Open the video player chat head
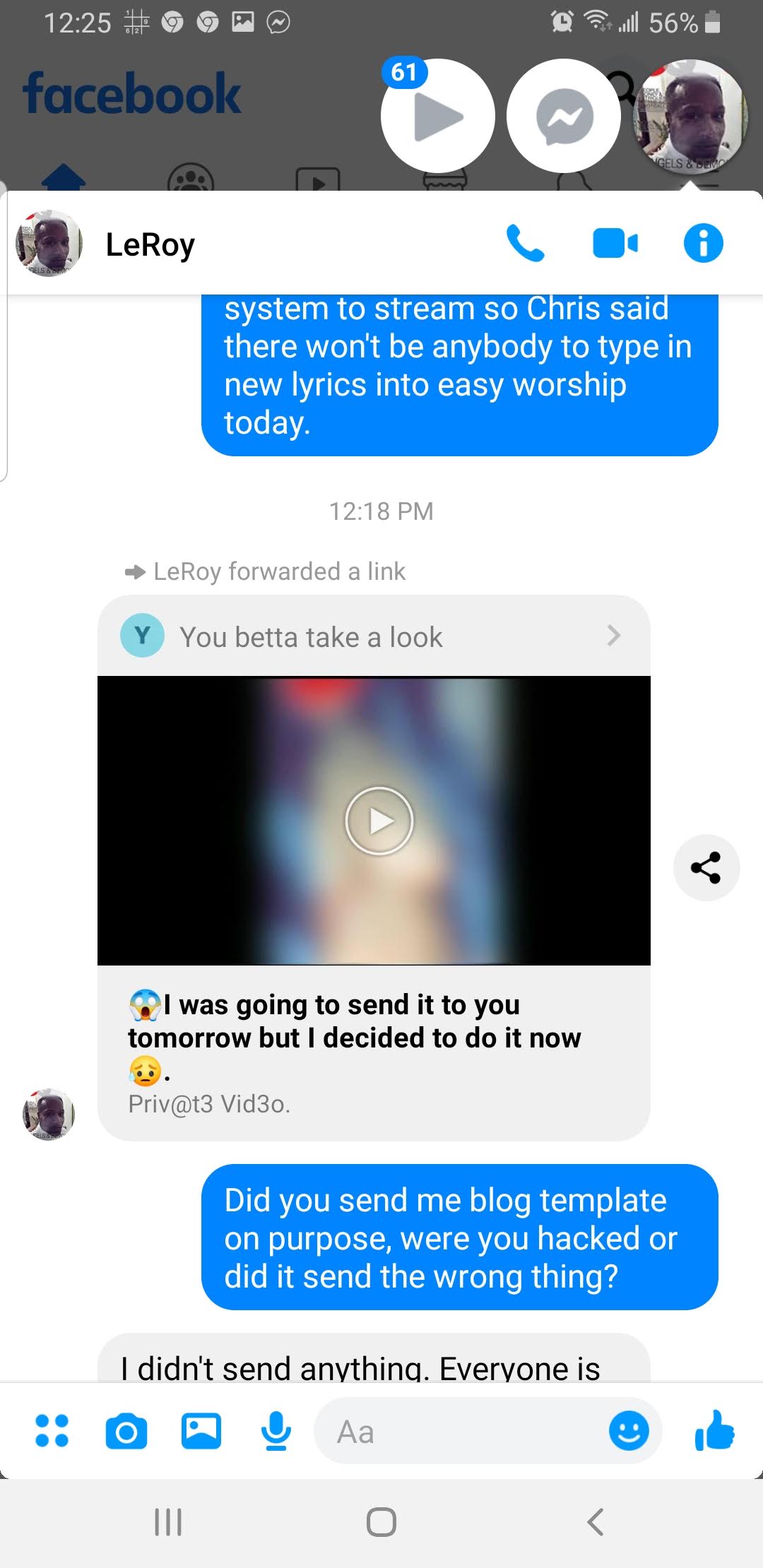763x1568 pixels. point(437,116)
